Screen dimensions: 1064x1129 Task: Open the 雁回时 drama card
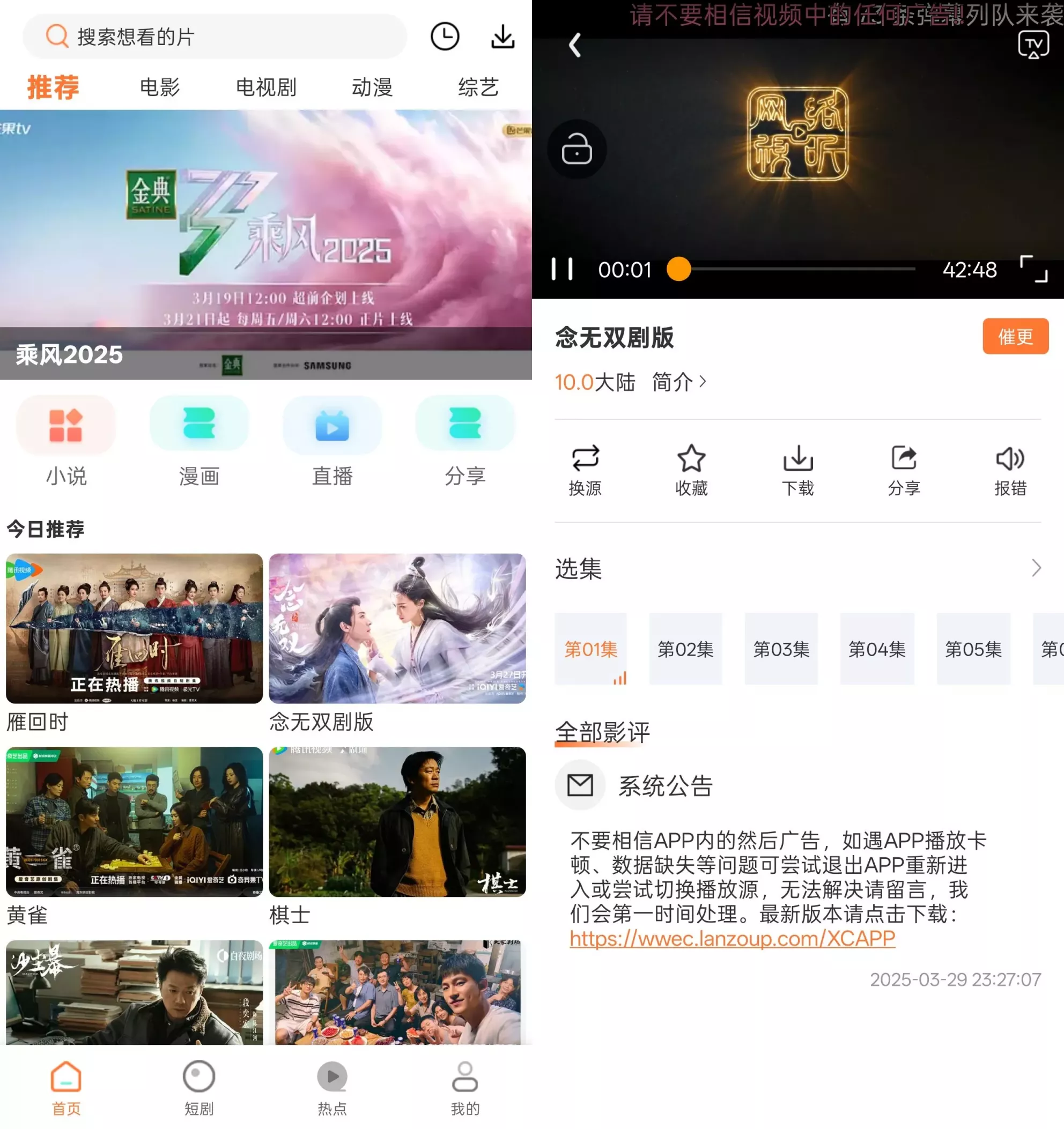[134, 629]
